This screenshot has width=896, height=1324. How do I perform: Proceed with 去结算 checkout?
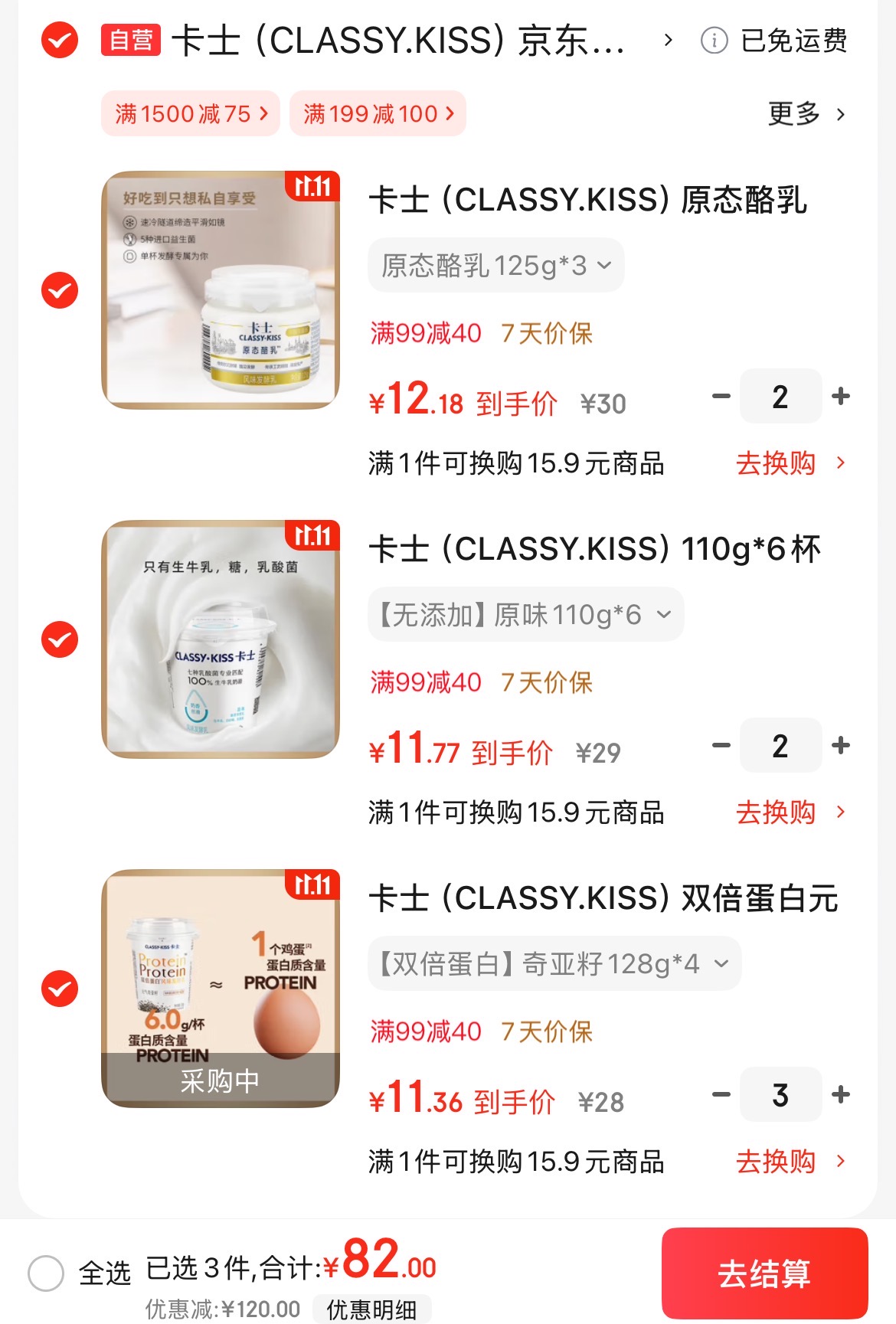(x=764, y=1273)
